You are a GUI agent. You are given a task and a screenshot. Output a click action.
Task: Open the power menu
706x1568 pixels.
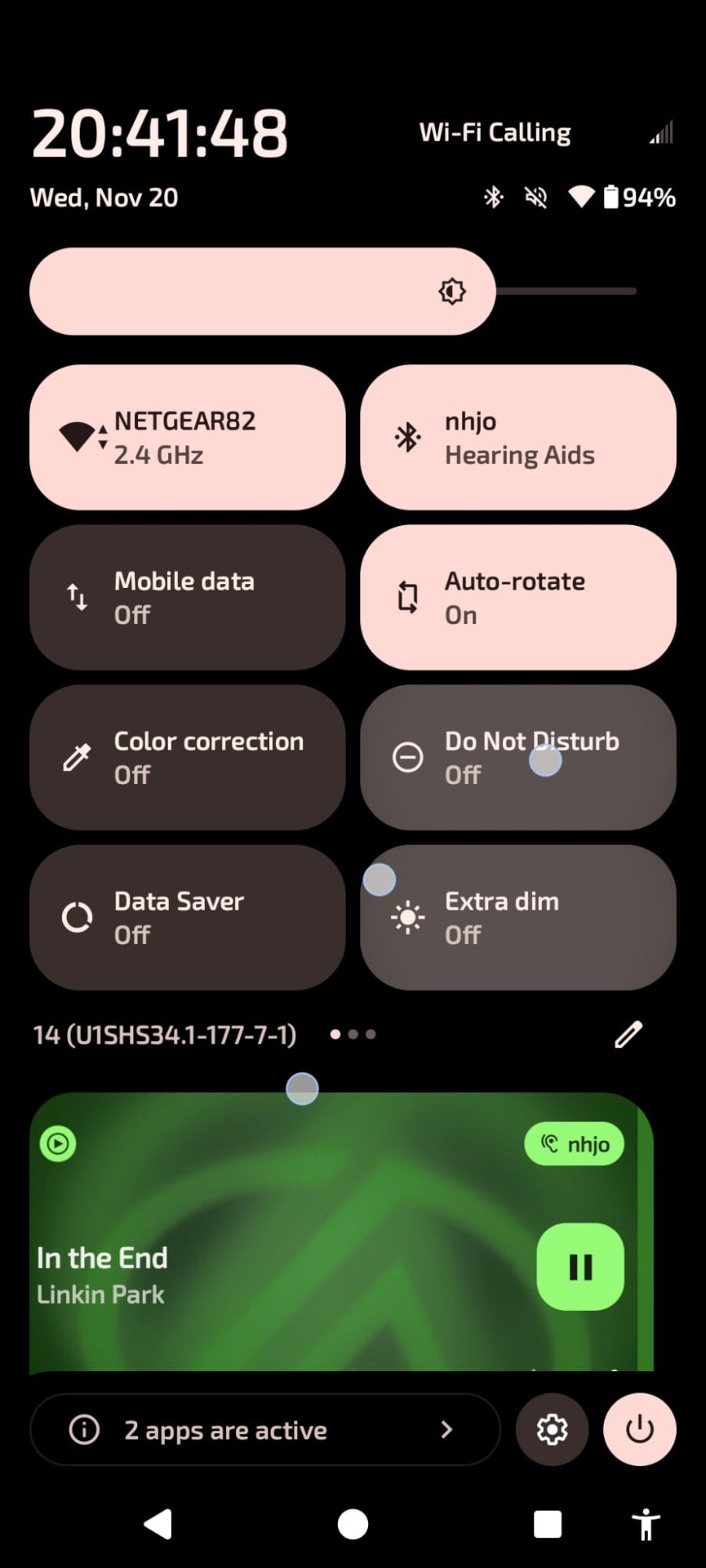click(639, 1429)
